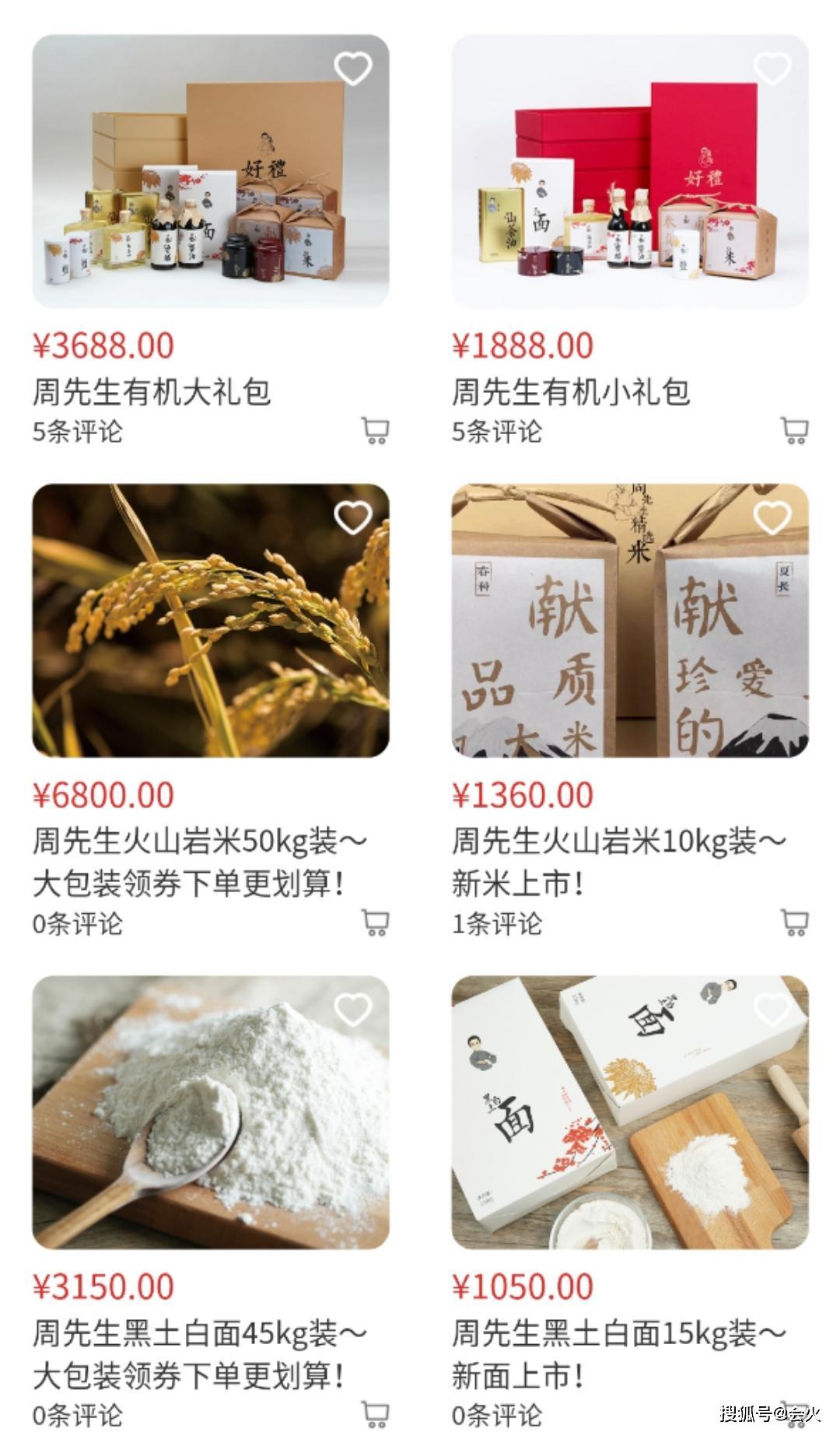840x1432 pixels.
Task: Add 周先生有机大礼包 to the cart
Action: pos(376,430)
